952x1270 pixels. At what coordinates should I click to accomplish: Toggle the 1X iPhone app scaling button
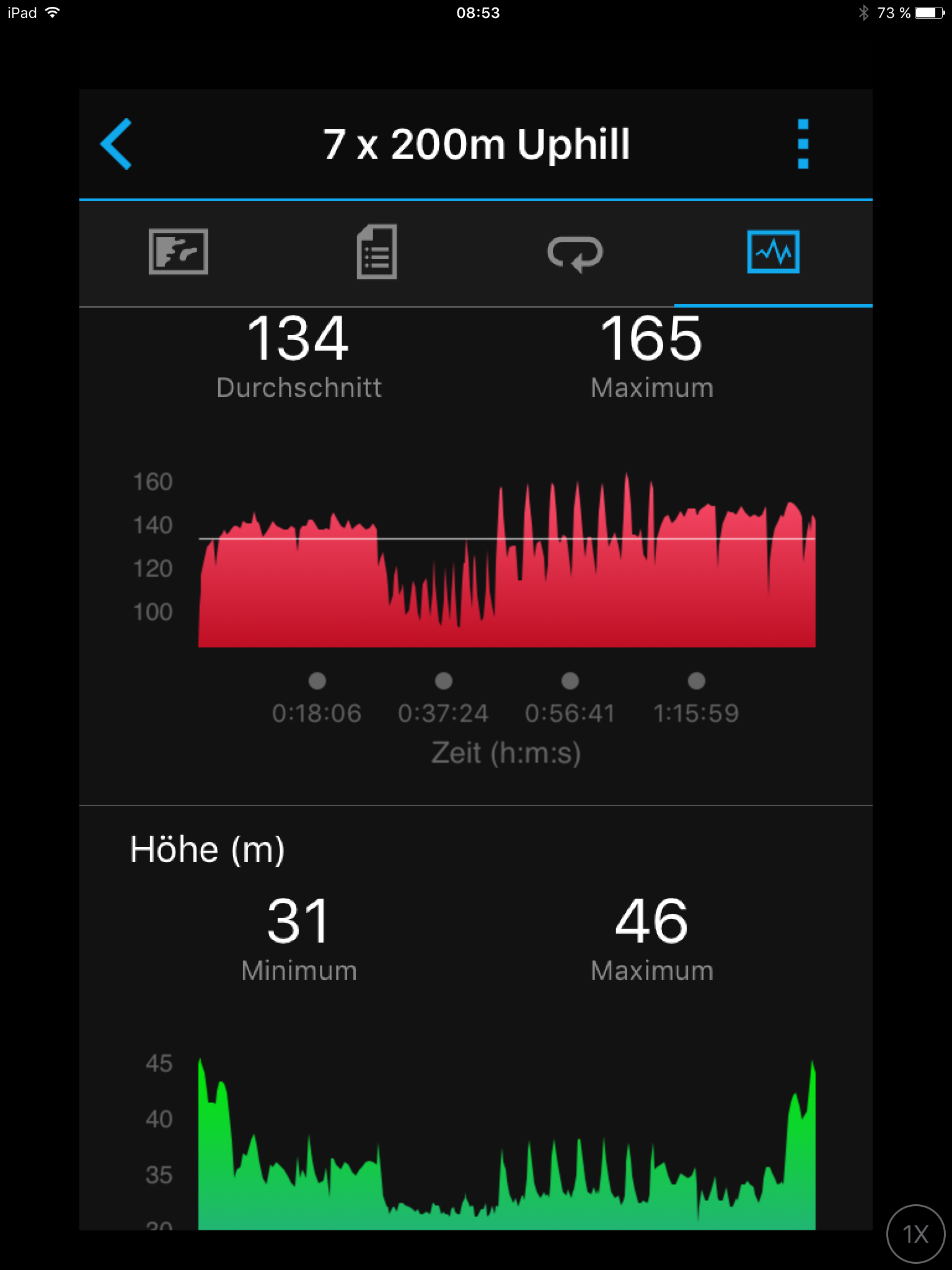(915, 1233)
